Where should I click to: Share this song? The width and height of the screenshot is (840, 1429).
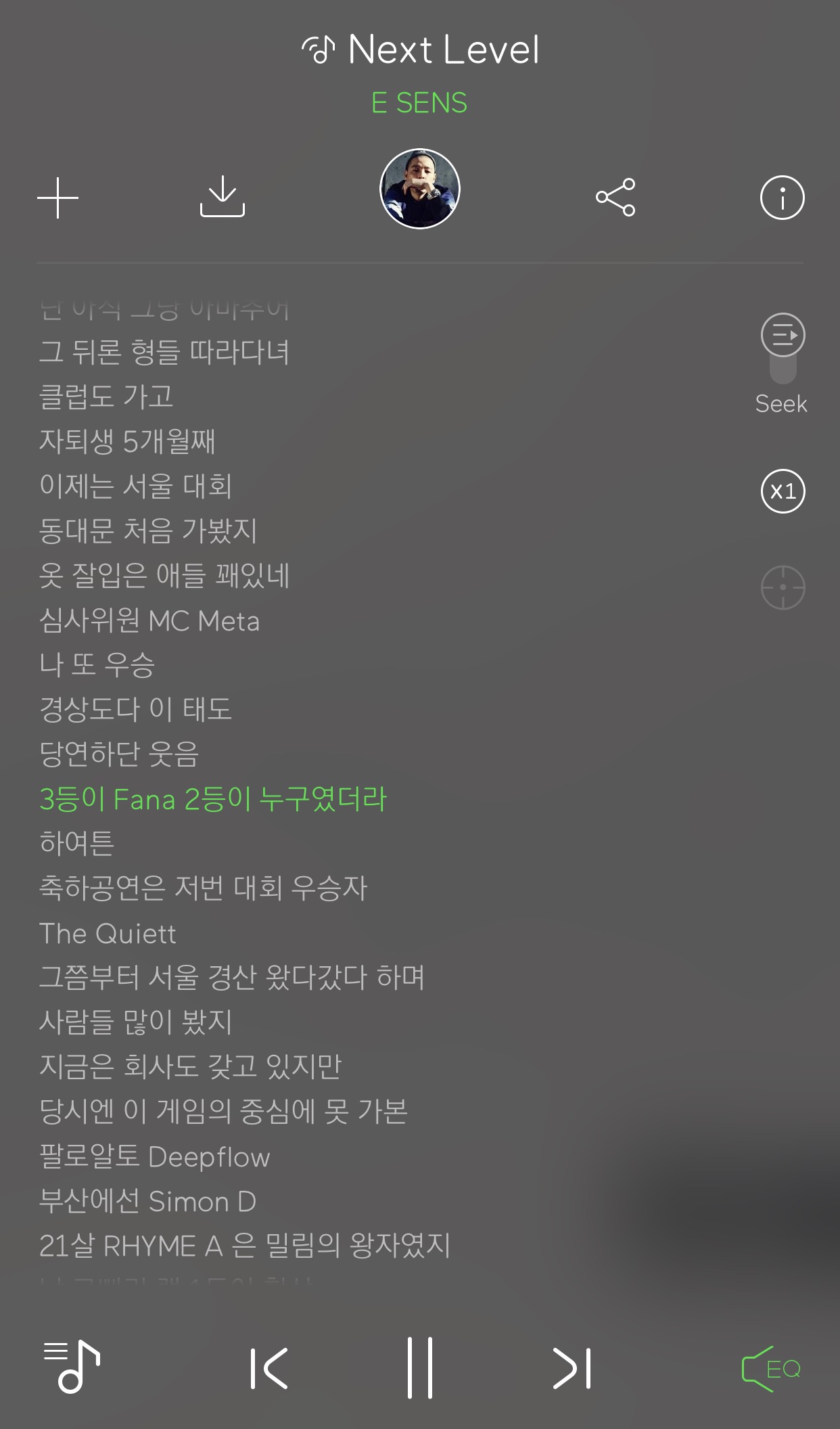tap(615, 198)
